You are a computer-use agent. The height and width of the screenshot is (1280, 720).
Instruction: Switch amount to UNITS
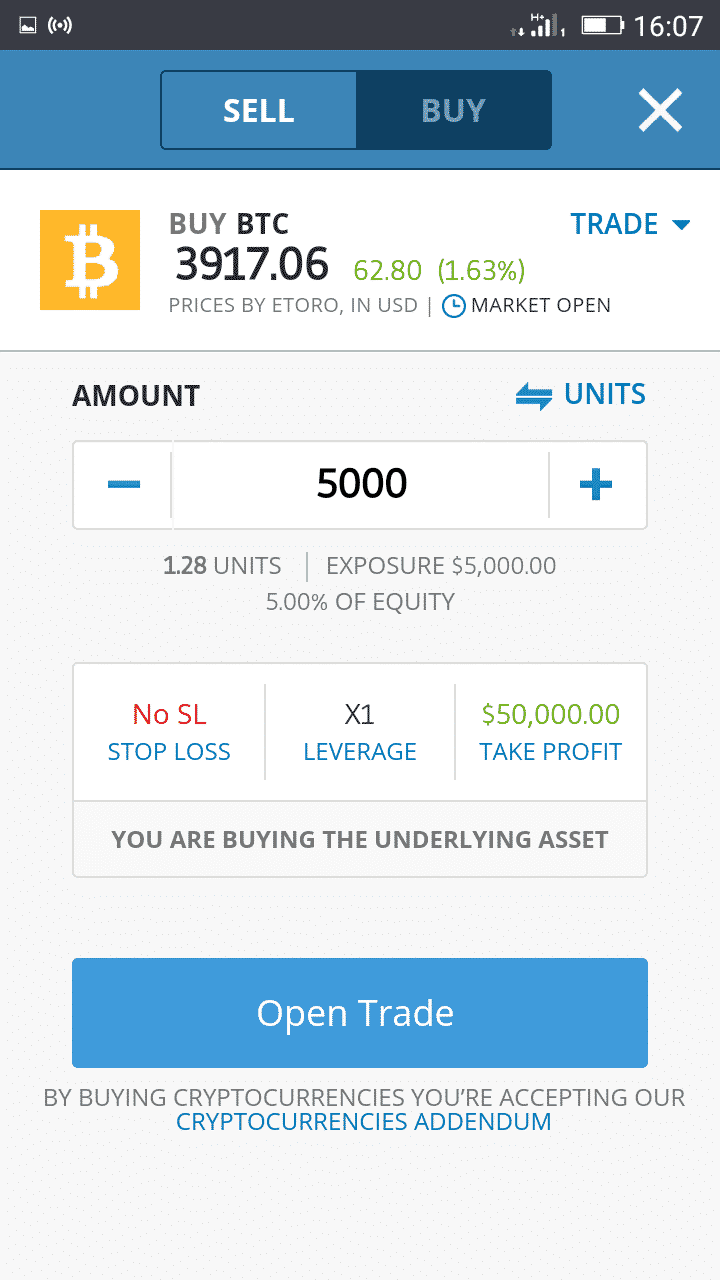(x=581, y=395)
